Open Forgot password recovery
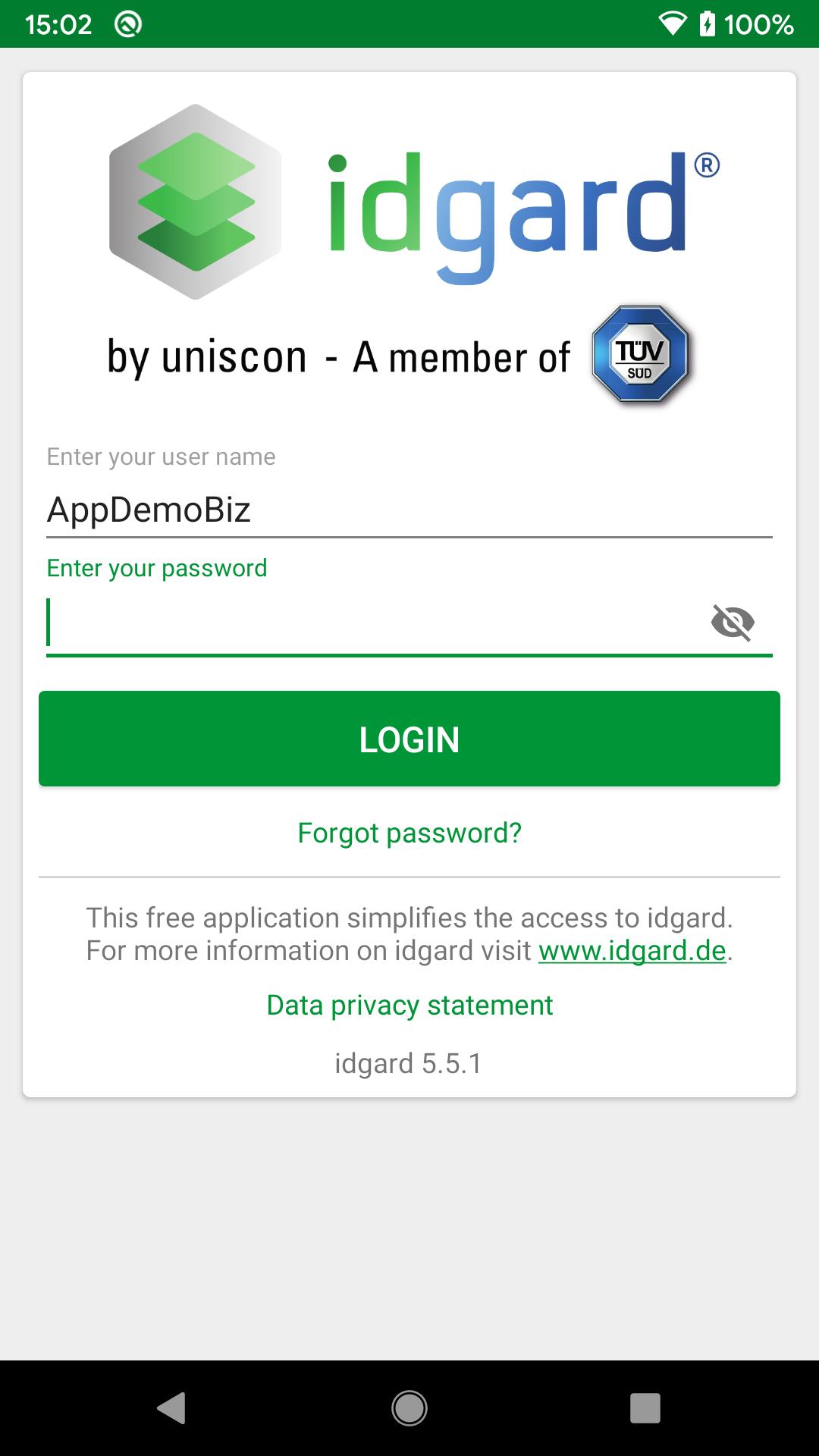 409,833
